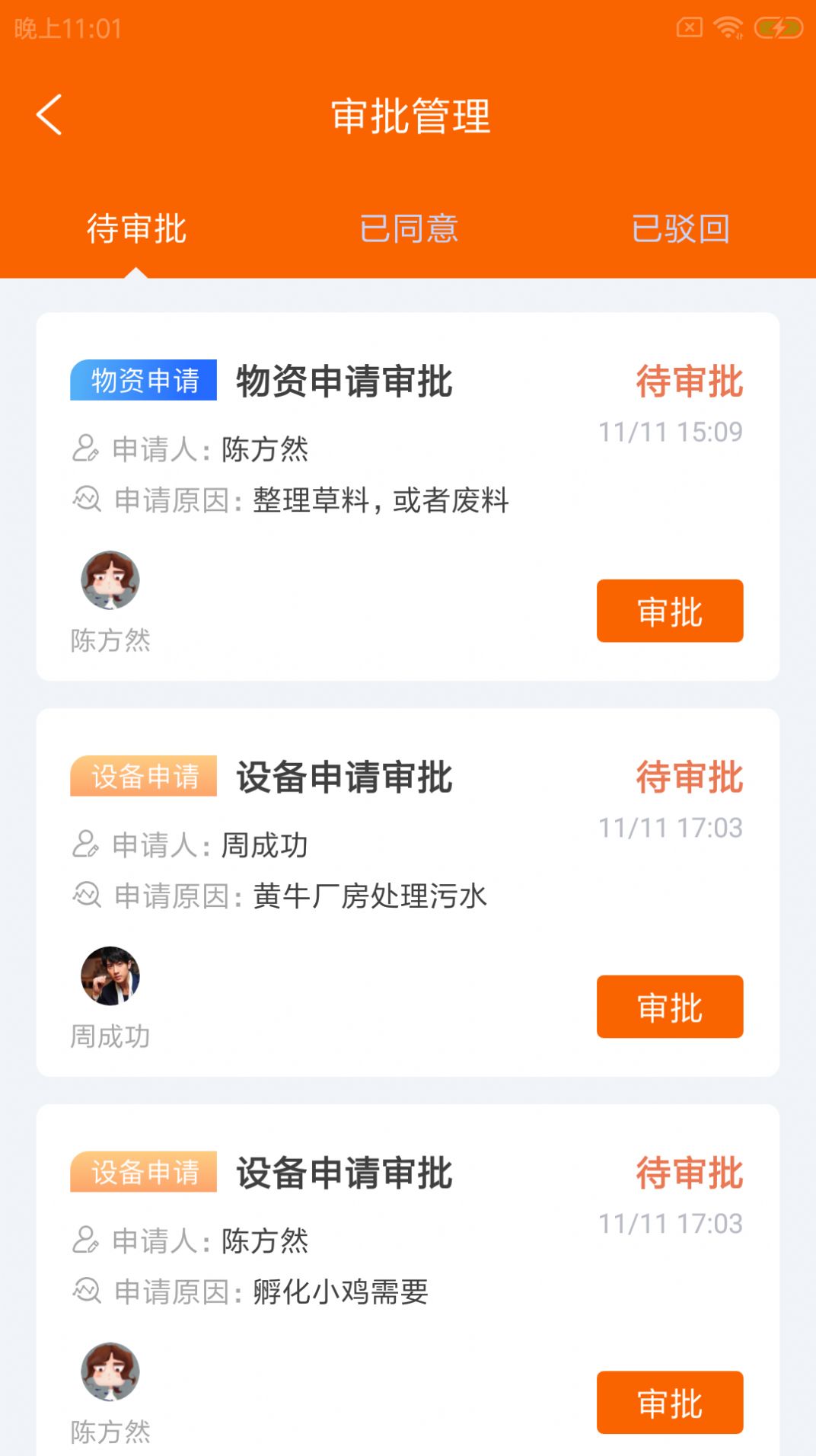Click the applicant person icon beside 陈方然
The height and width of the screenshot is (1456, 816).
click(x=86, y=449)
